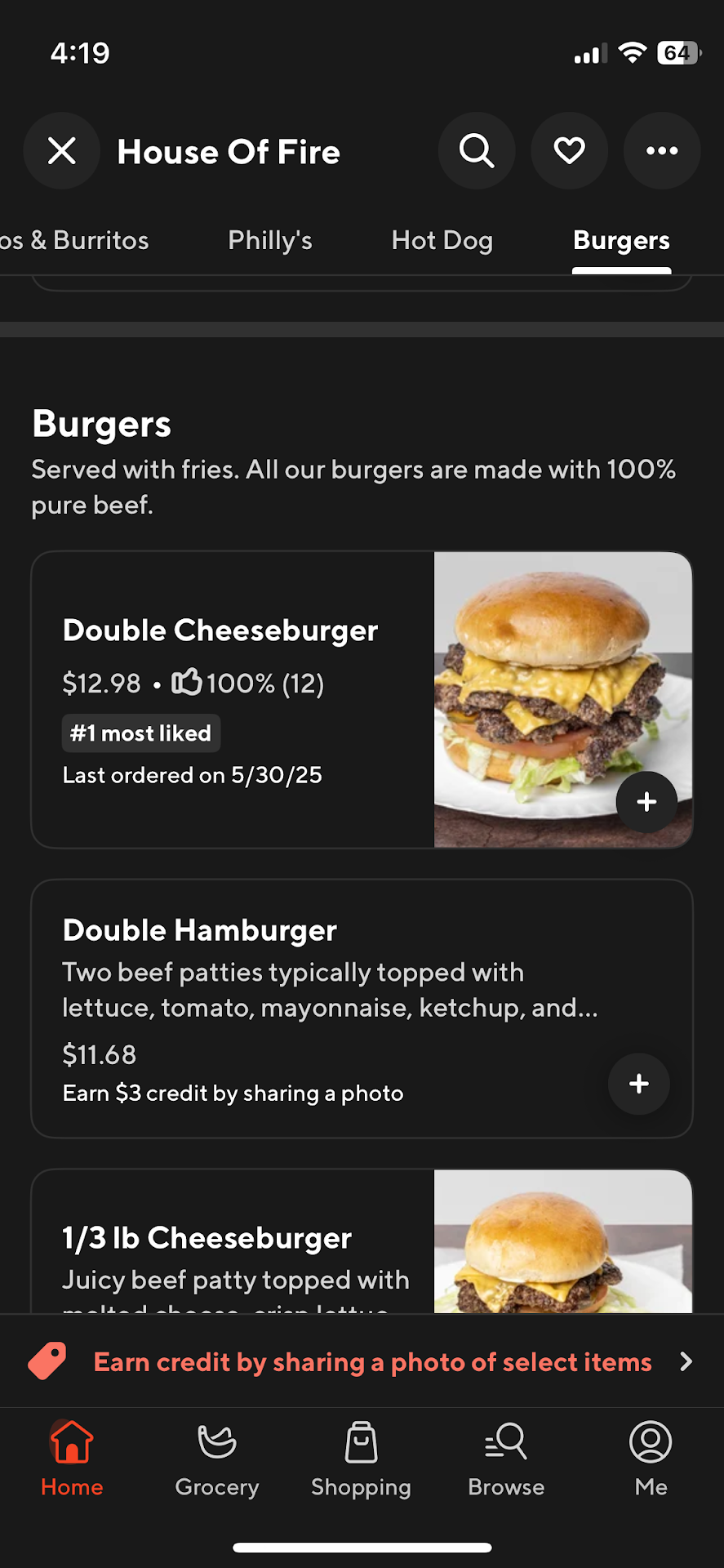Add Double Hamburger to cart
The image size is (724, 1568).
(639, 1084)
